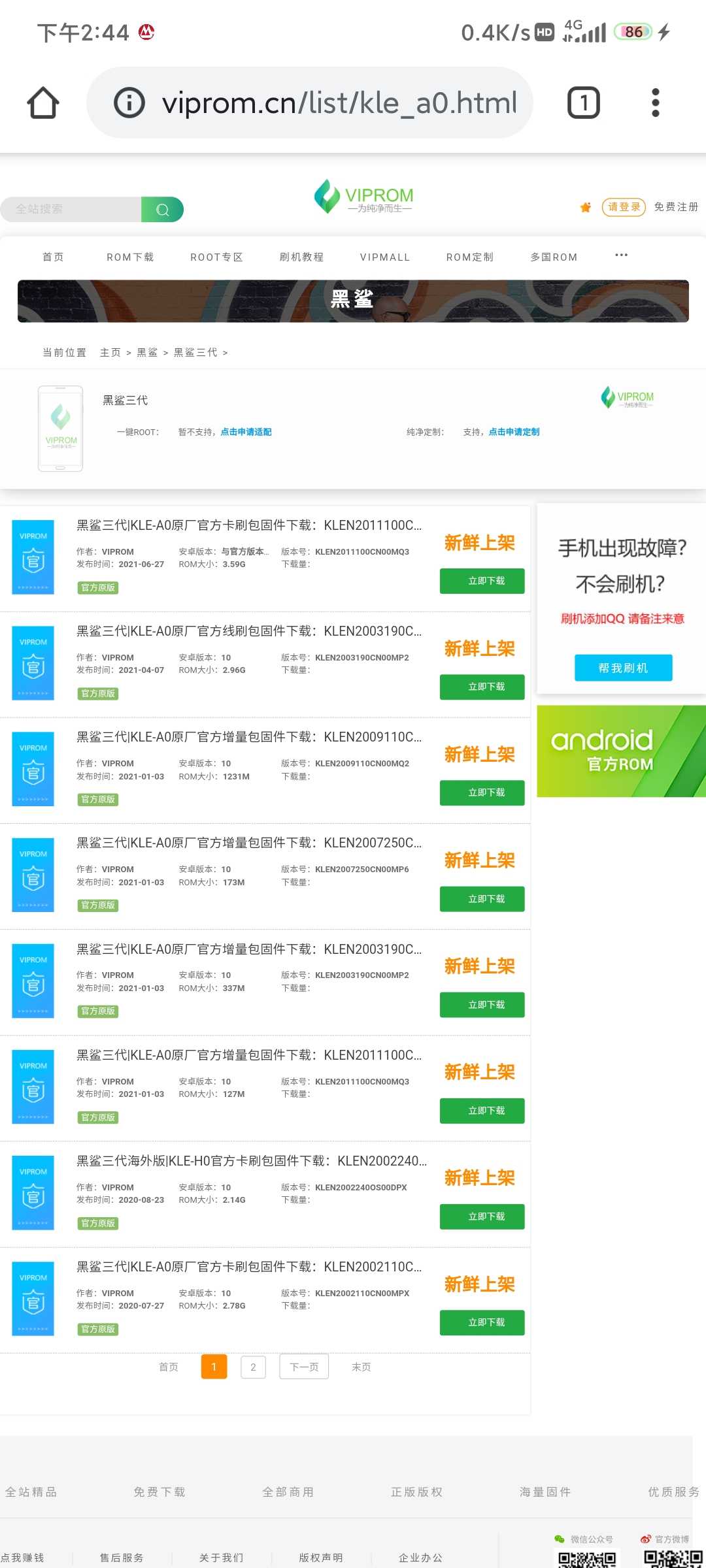The image size is (706, 1568).
Task: Open the 线刷包 KLEN2003190C firmware entry
Action: click(249, 631)
